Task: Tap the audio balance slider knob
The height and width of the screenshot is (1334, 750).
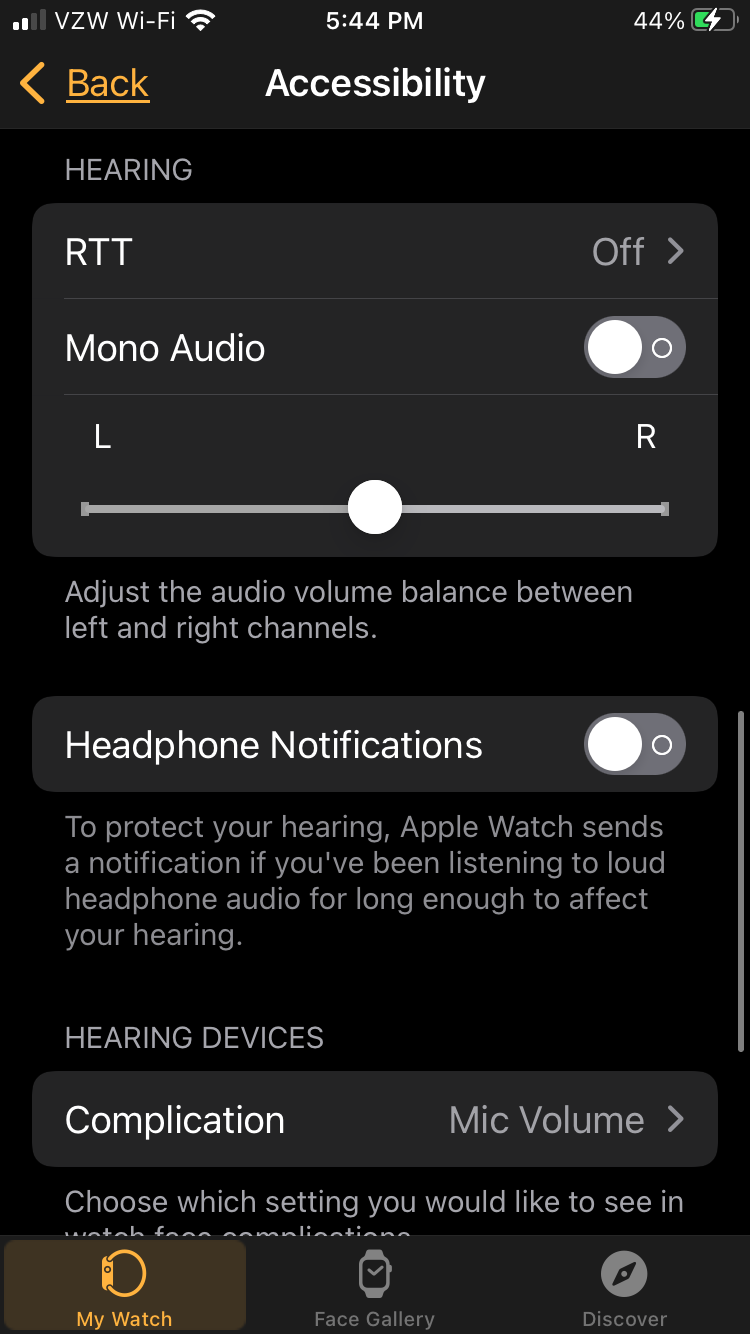Action: [374, 507]
